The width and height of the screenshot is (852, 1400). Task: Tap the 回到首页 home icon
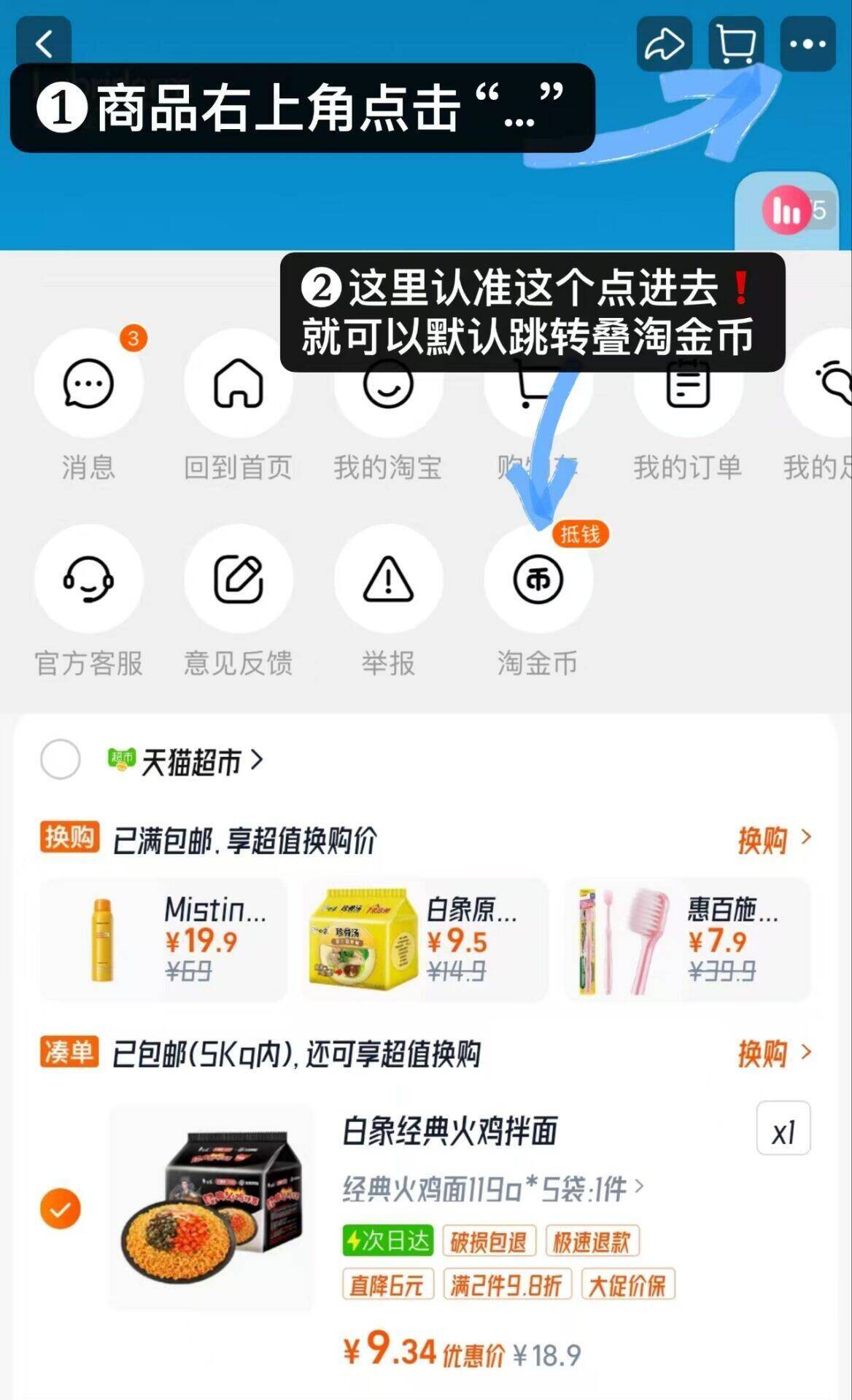(x=238, y=384)
